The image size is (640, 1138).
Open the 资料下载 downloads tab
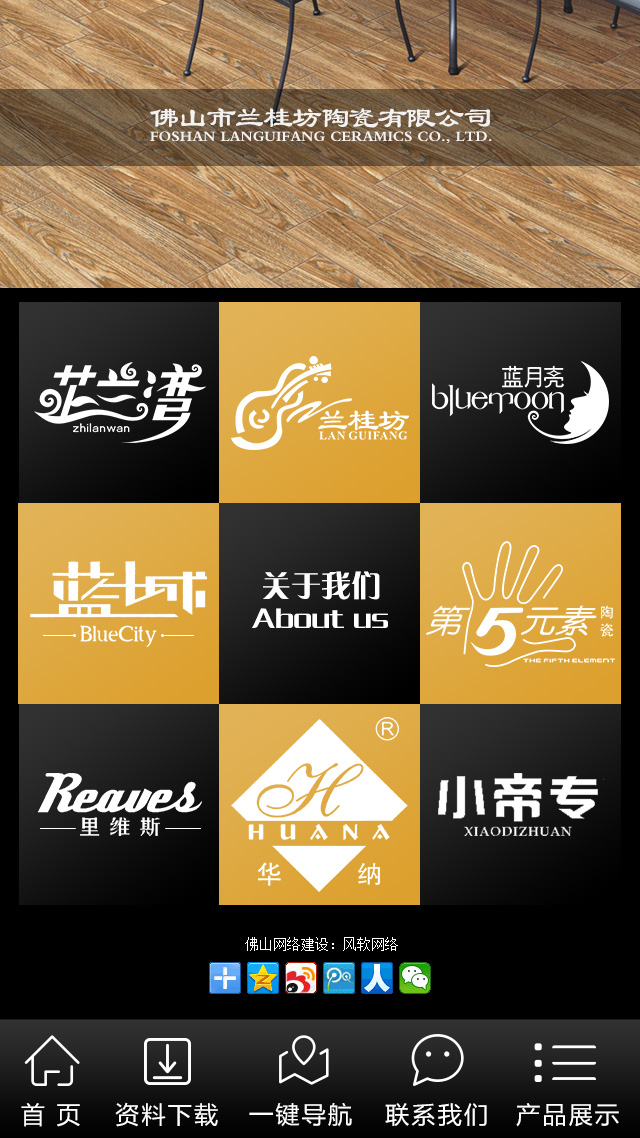167,1081
